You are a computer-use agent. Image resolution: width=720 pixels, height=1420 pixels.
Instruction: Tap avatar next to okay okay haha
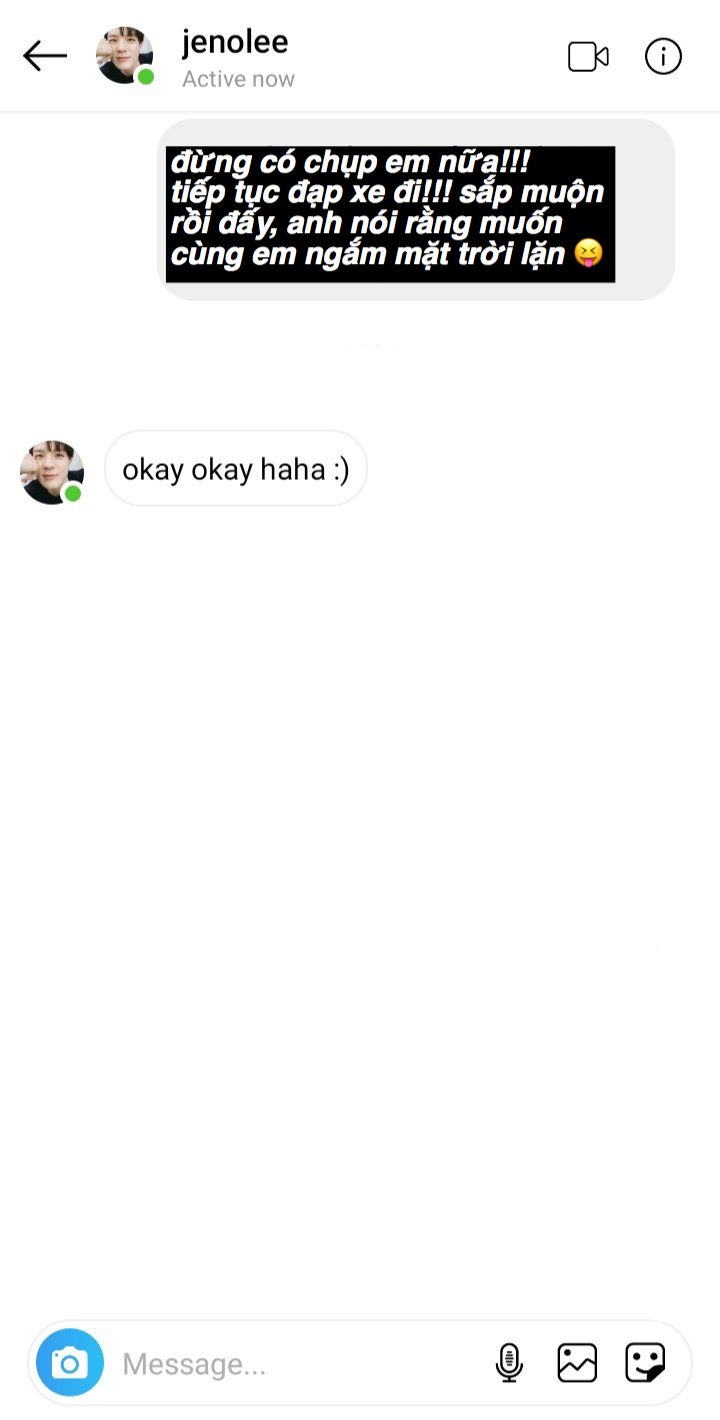[52, 472]
